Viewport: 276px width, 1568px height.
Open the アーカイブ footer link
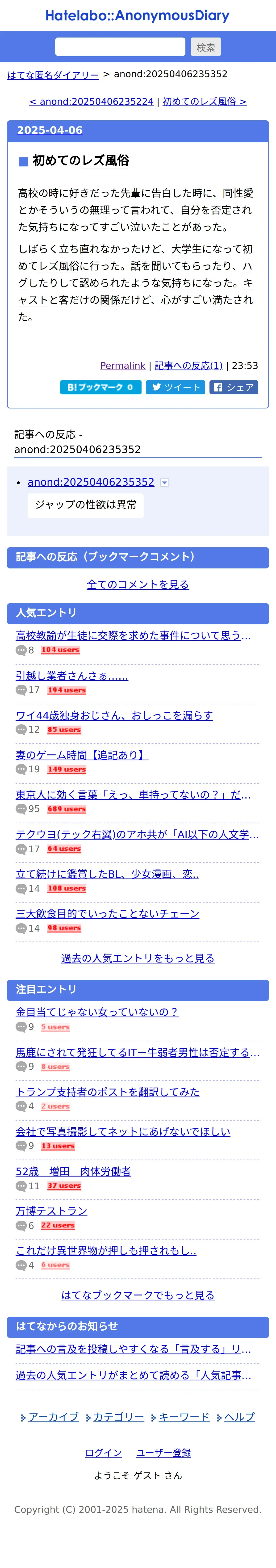coord(54,1417)
